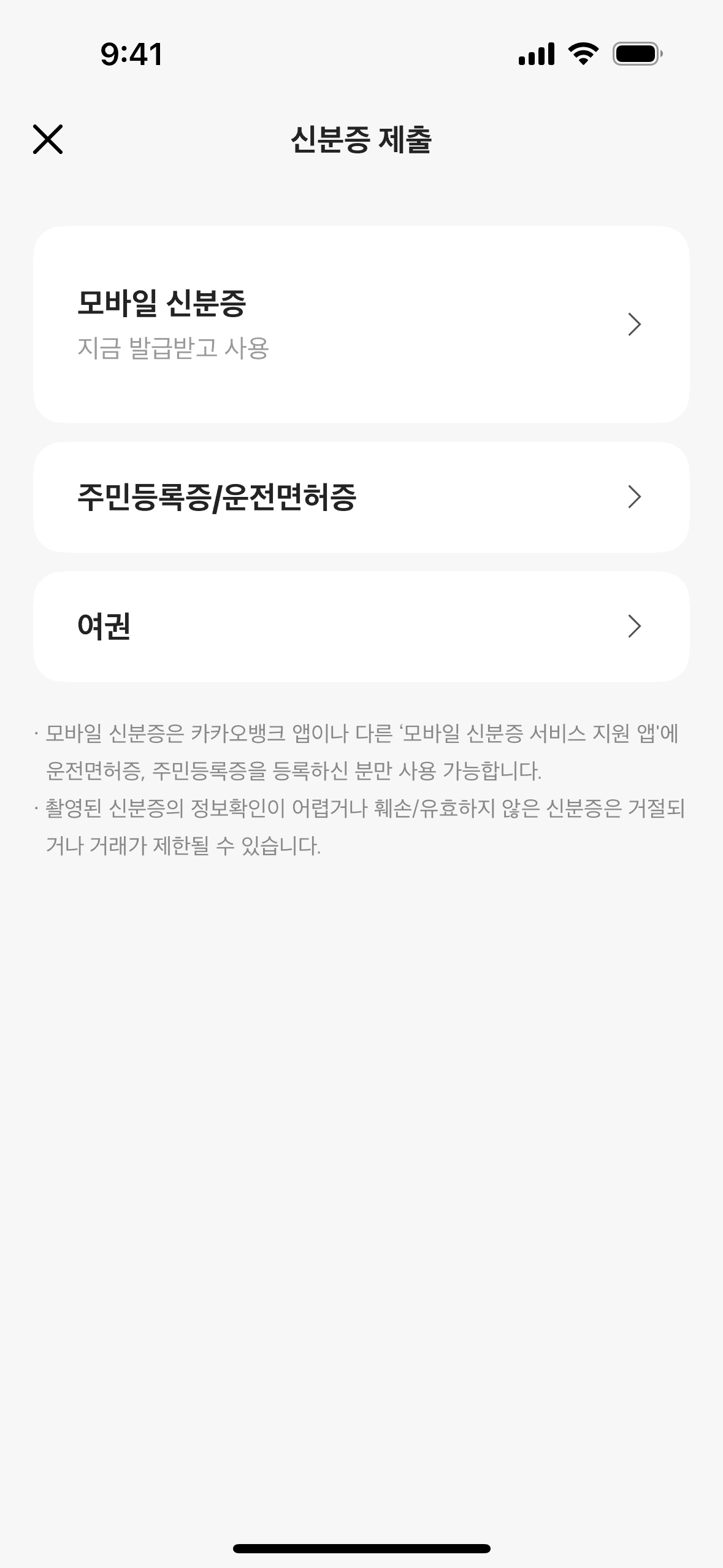The height and width of the screenshot is (1568, 723).
Task: Choose 주민등록증/운전면허증 for ID submission
Action: pos(361,497)
